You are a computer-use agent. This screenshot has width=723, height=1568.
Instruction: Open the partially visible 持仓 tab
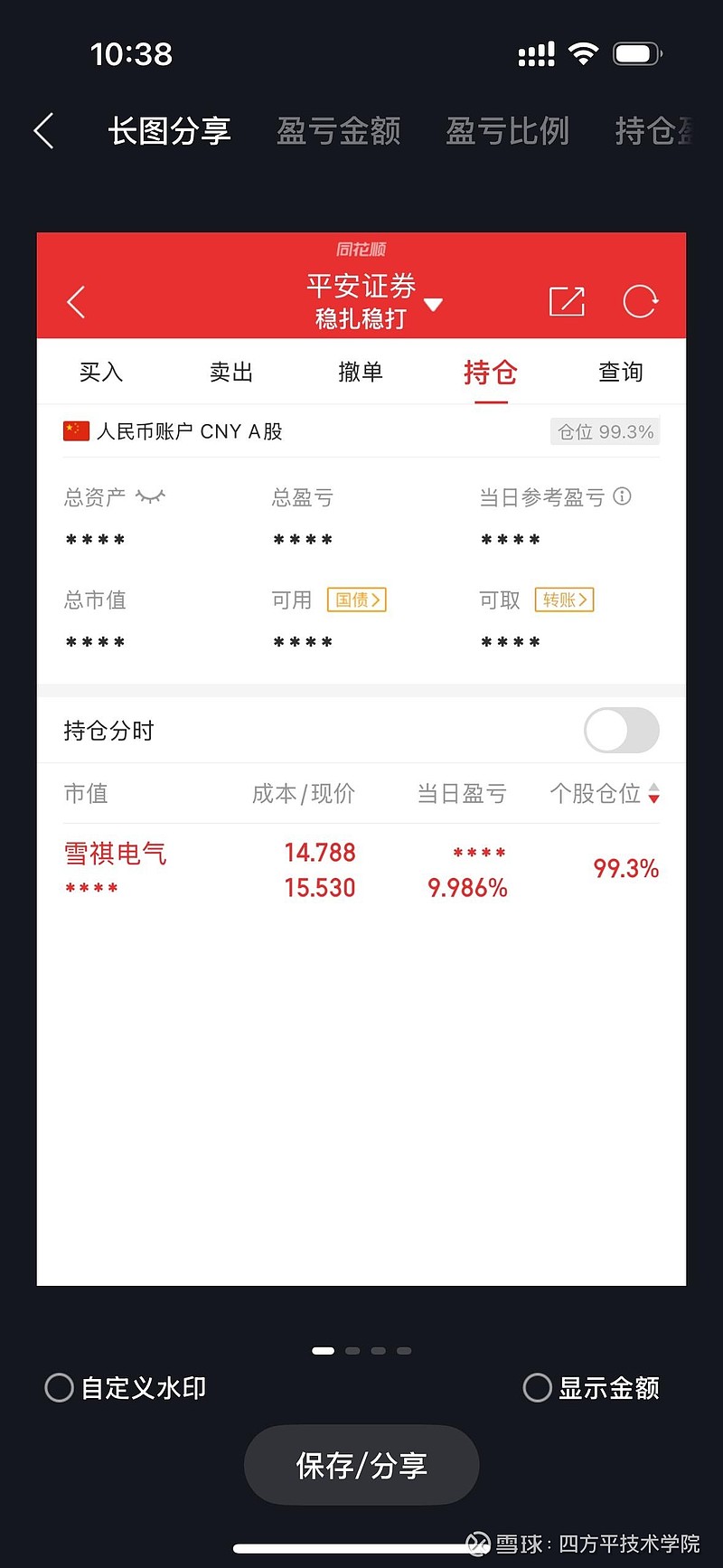(654, 131)
